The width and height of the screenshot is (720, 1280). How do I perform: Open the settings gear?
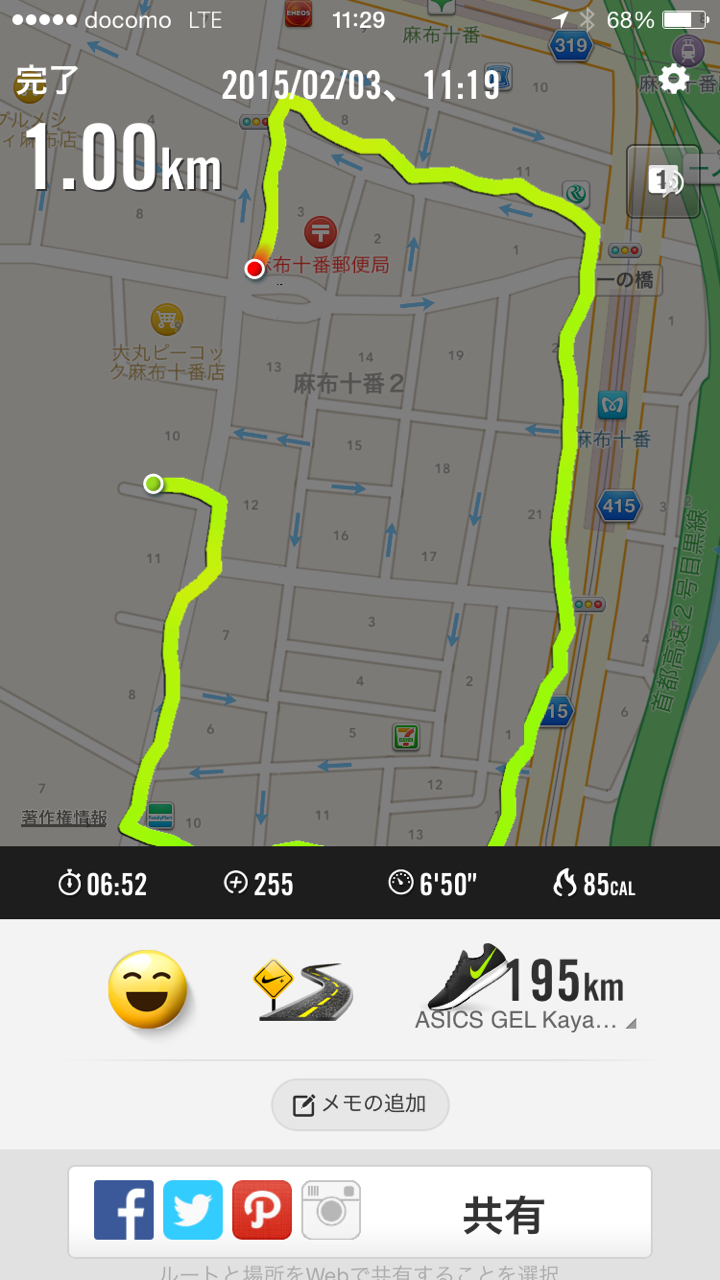pos(674,79)
